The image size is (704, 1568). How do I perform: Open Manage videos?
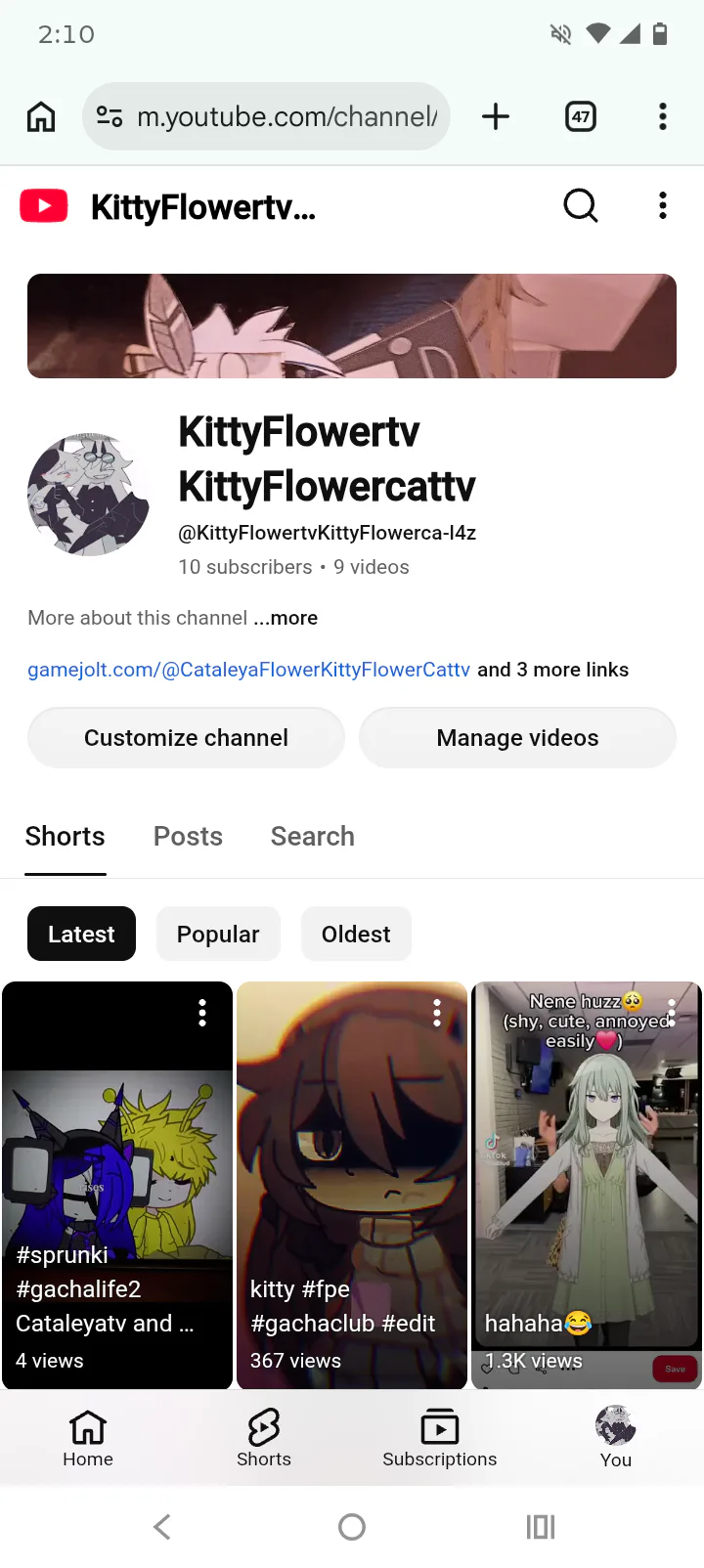(517, 738)
